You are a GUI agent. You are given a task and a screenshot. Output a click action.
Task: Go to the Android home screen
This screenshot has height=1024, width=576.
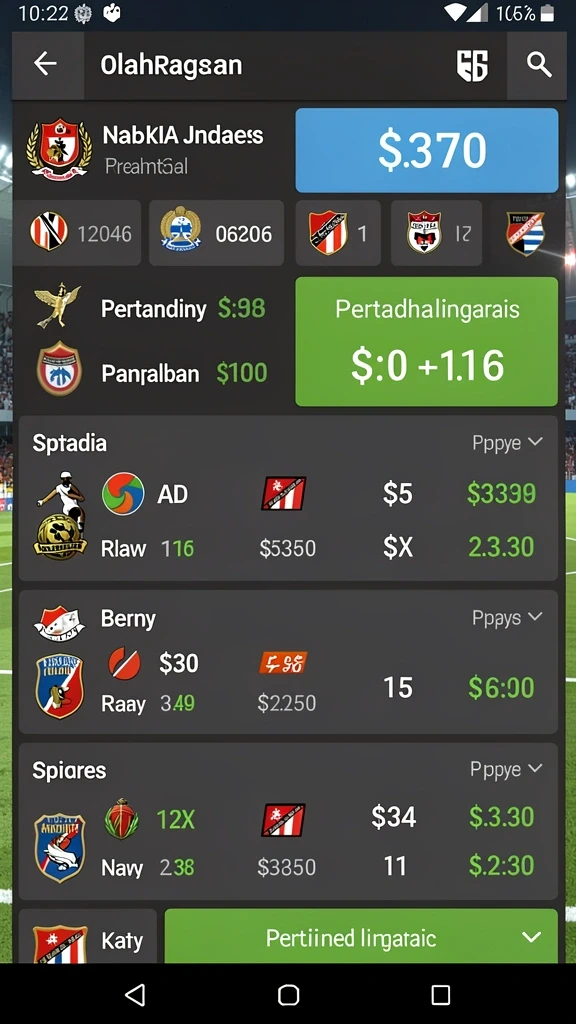[288, 995]
